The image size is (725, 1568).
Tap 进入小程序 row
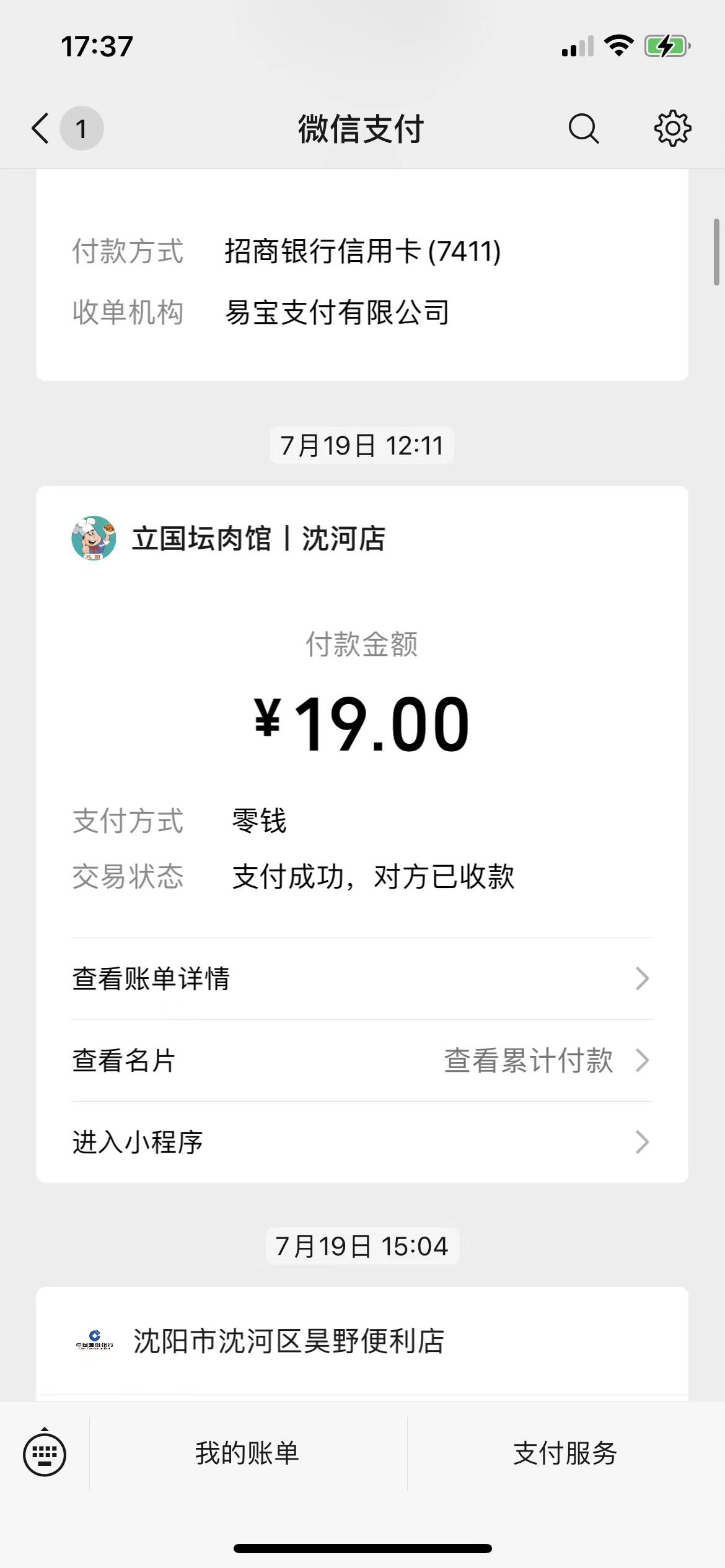[362, 1143]
